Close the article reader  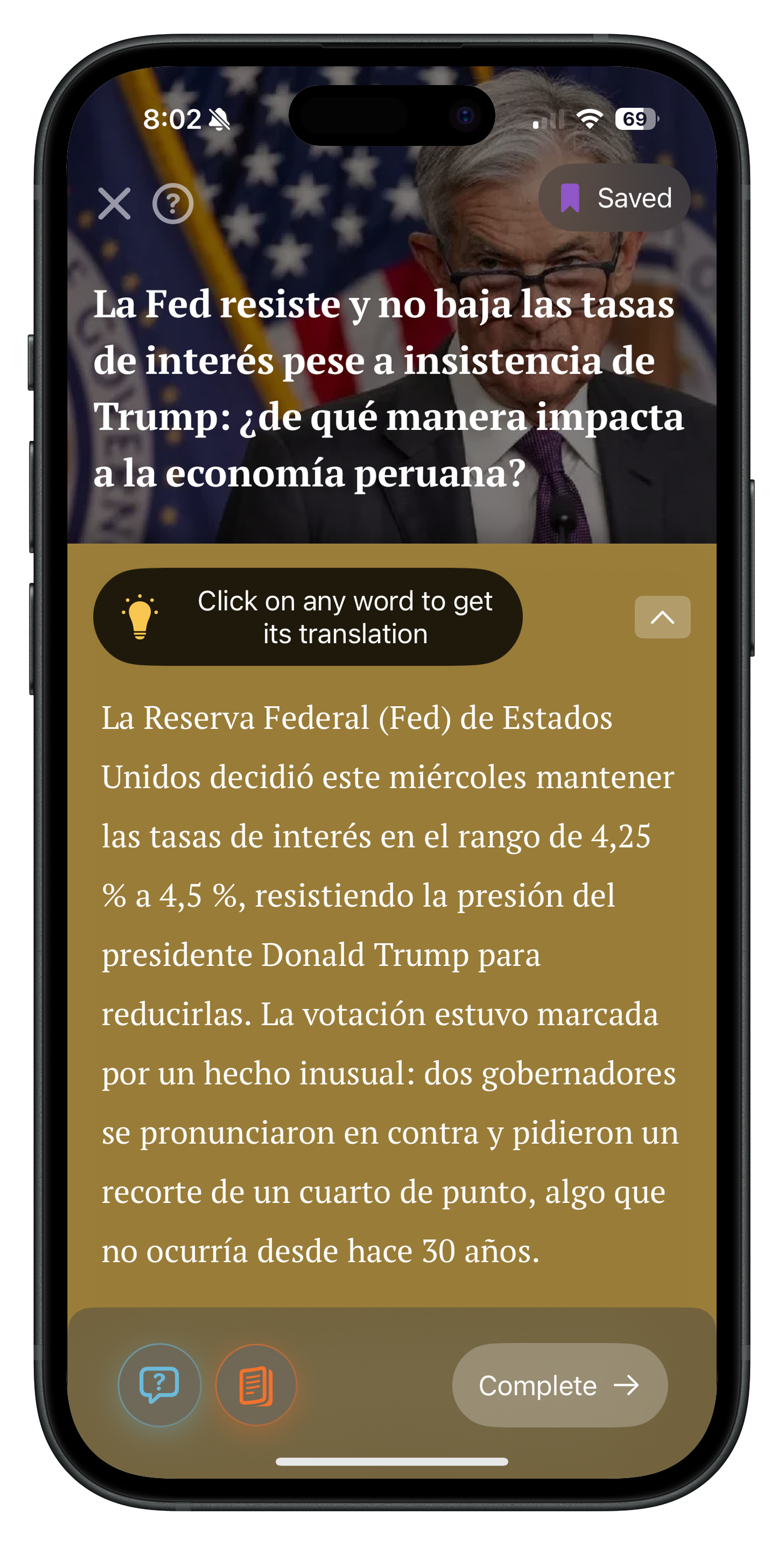click(114, 203)
